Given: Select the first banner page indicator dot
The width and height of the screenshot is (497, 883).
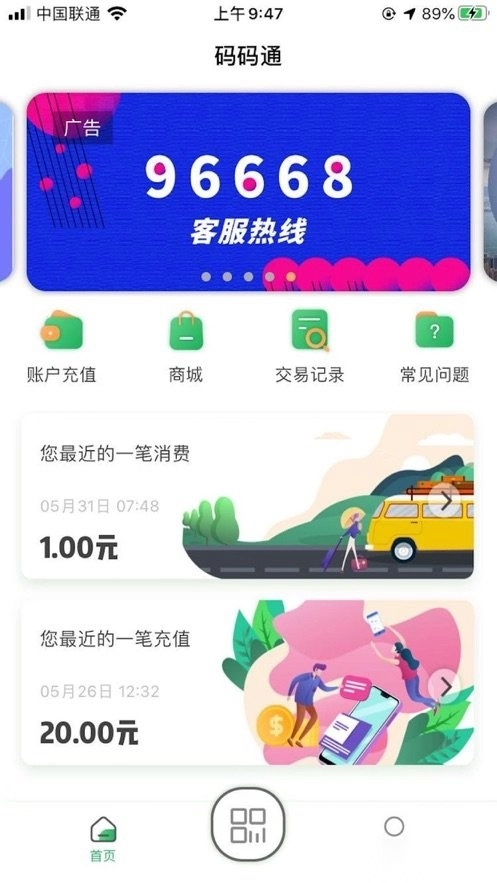Looking at the screenshot, I should 206,277.
